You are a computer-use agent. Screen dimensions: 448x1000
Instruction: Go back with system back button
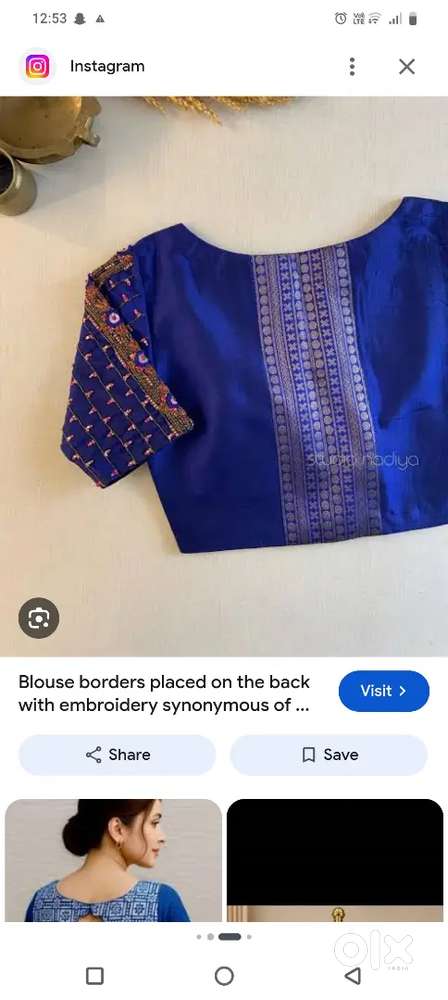(x=352, y=975)
